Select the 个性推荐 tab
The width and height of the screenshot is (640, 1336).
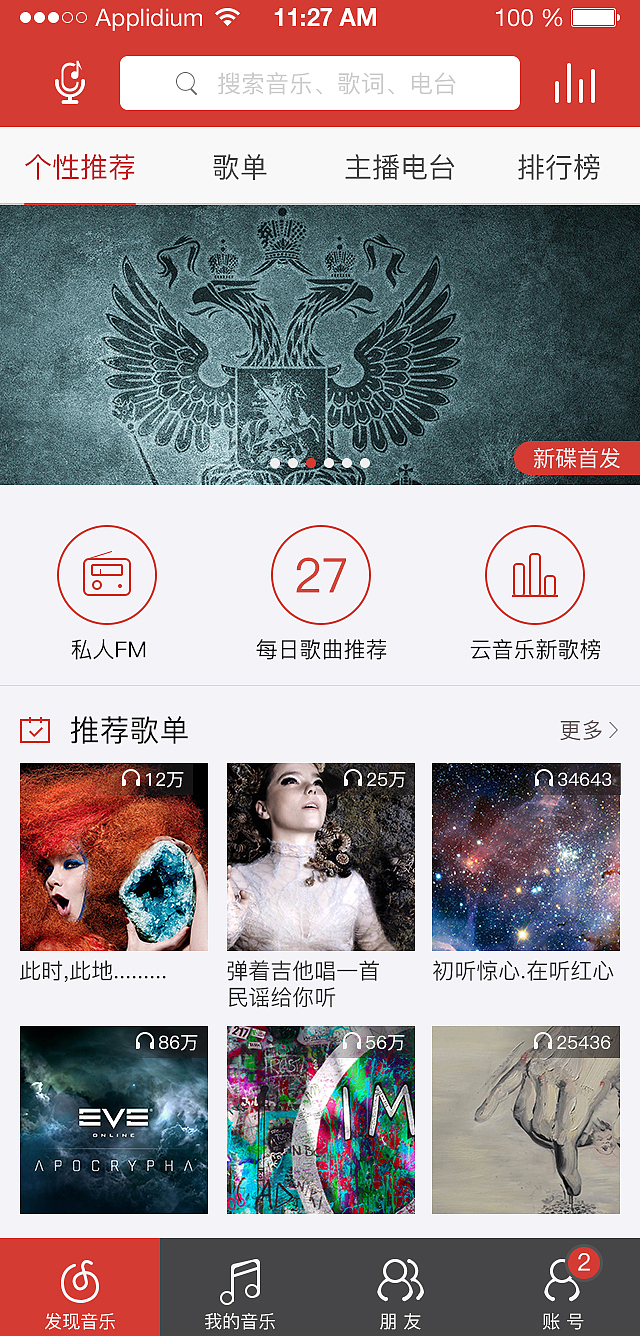(80, 167)
